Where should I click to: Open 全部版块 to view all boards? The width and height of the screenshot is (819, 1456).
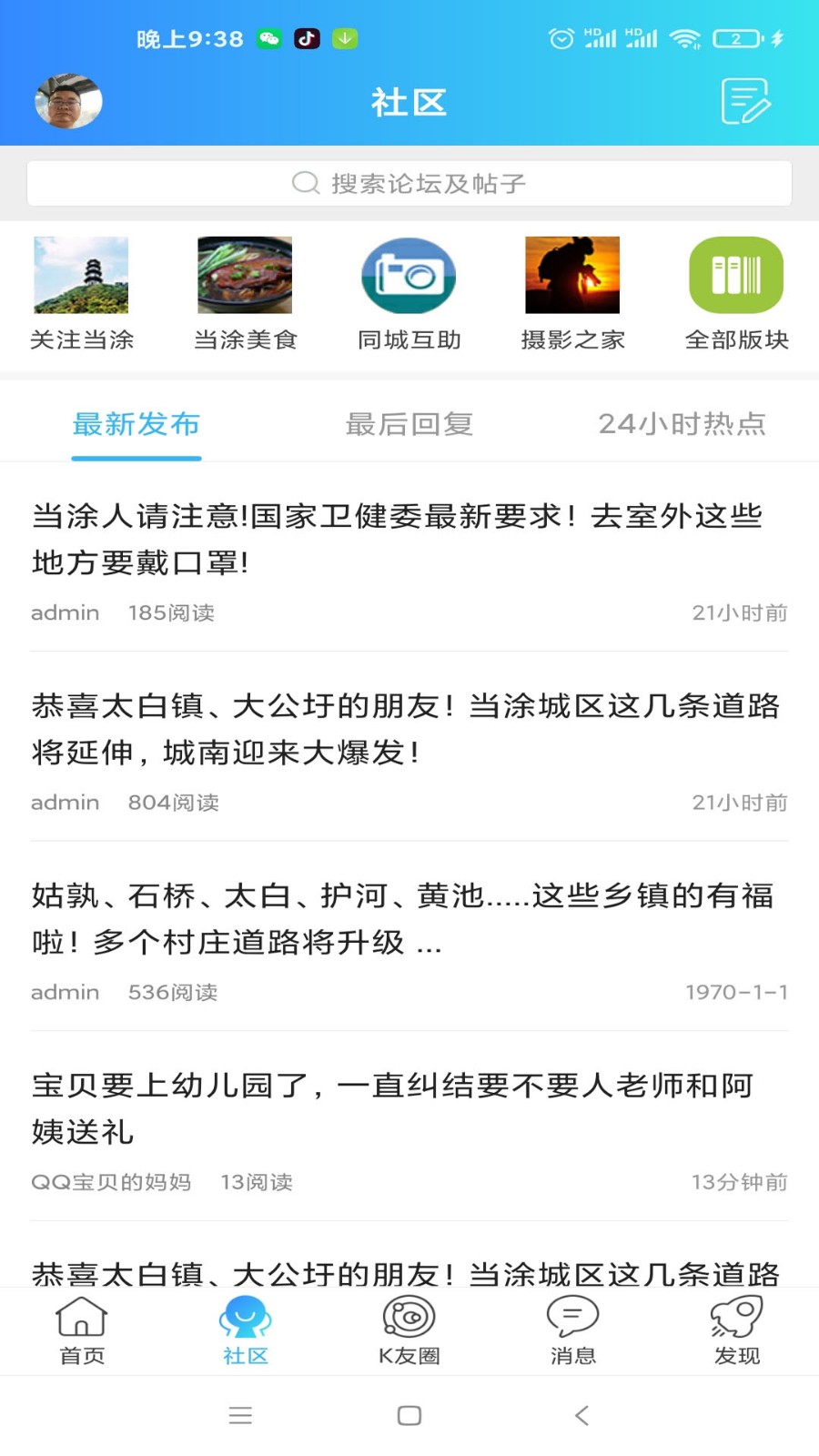pos(736,276)
